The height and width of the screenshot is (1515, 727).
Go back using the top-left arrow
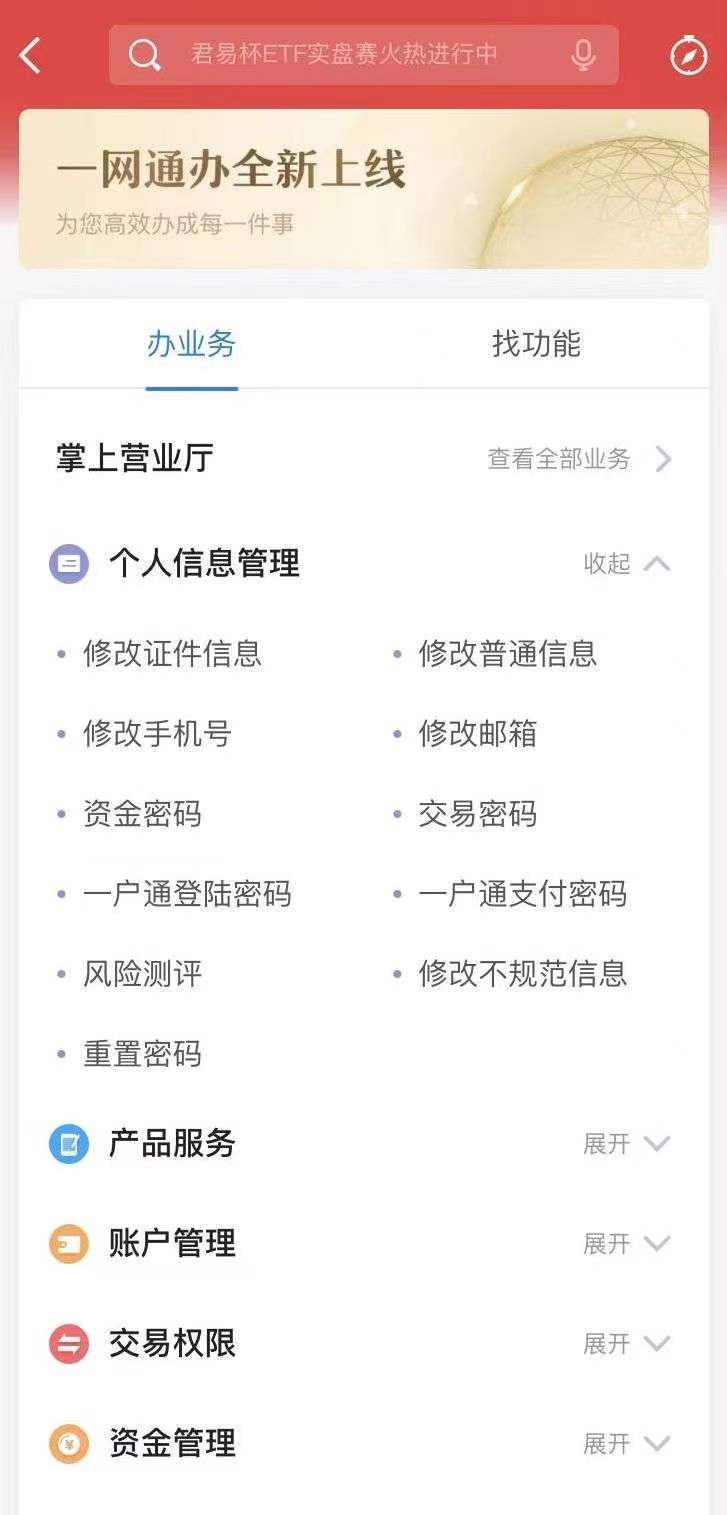(31, 55)
